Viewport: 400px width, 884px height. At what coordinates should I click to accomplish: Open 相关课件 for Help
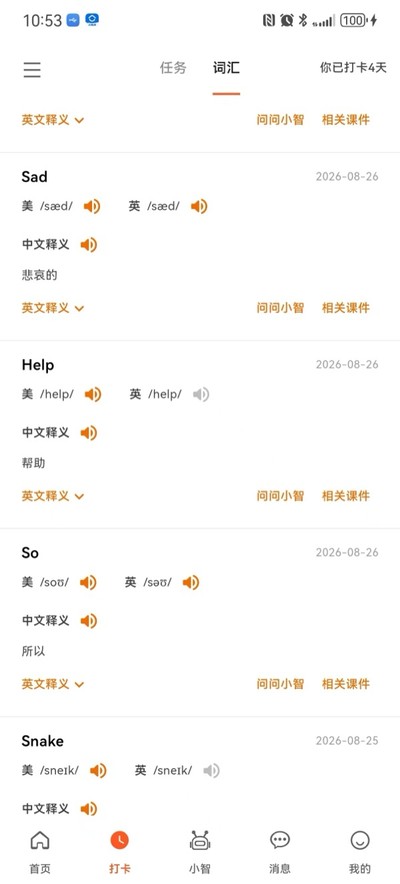346,496
